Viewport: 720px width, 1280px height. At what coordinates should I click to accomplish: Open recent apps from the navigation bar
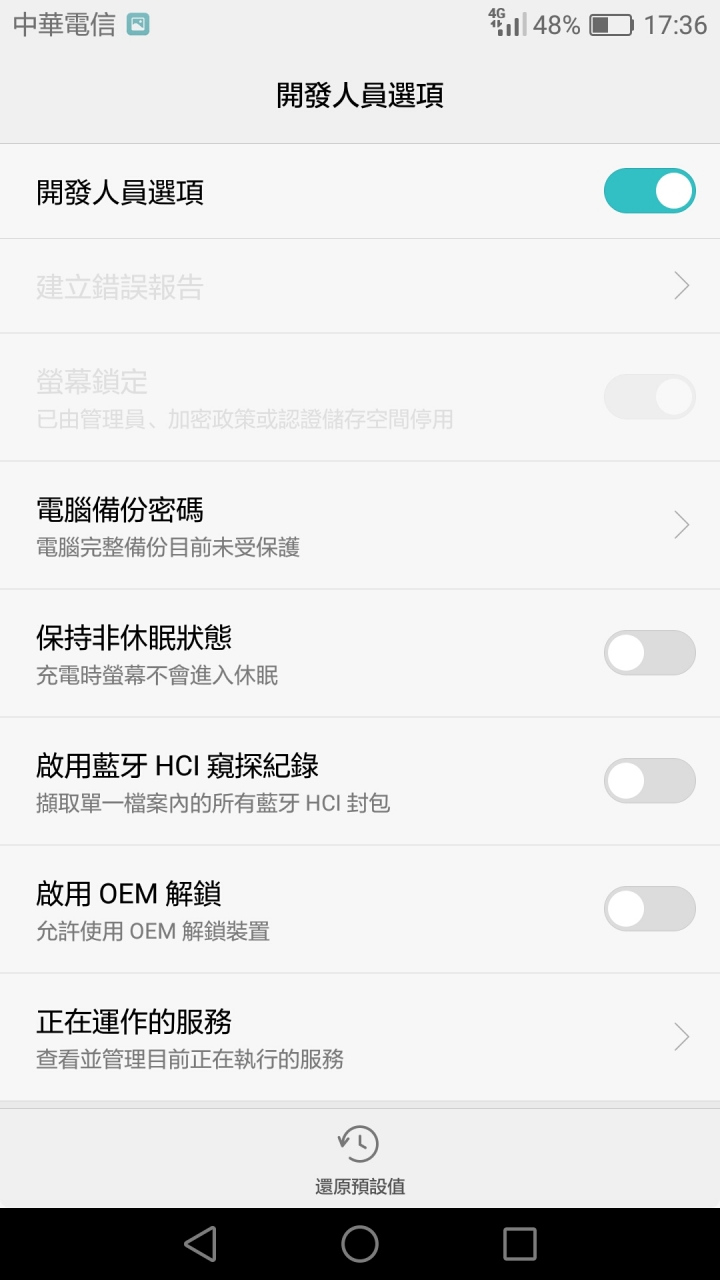pyautogui.click(x=520, y=1244)
